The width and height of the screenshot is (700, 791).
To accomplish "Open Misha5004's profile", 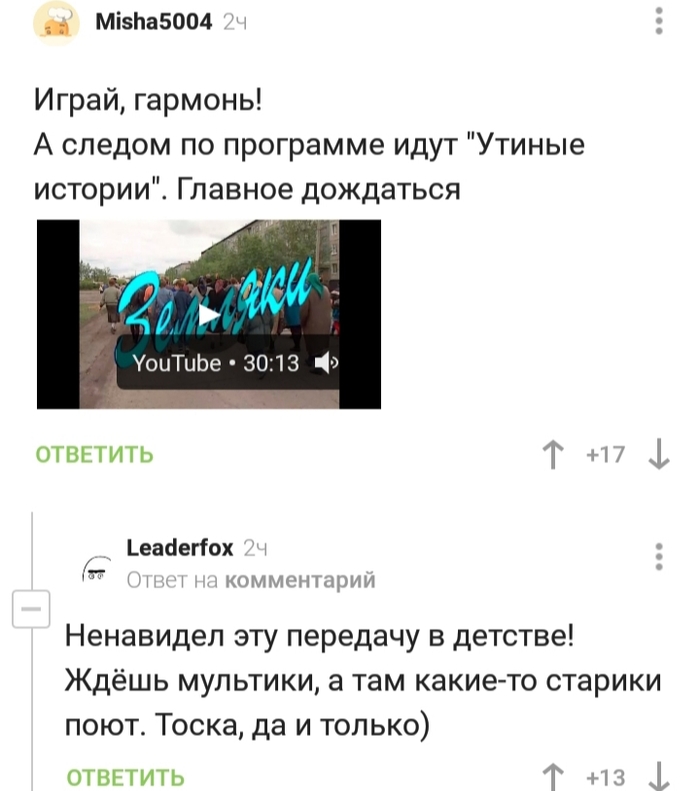I will click(153, 22).
